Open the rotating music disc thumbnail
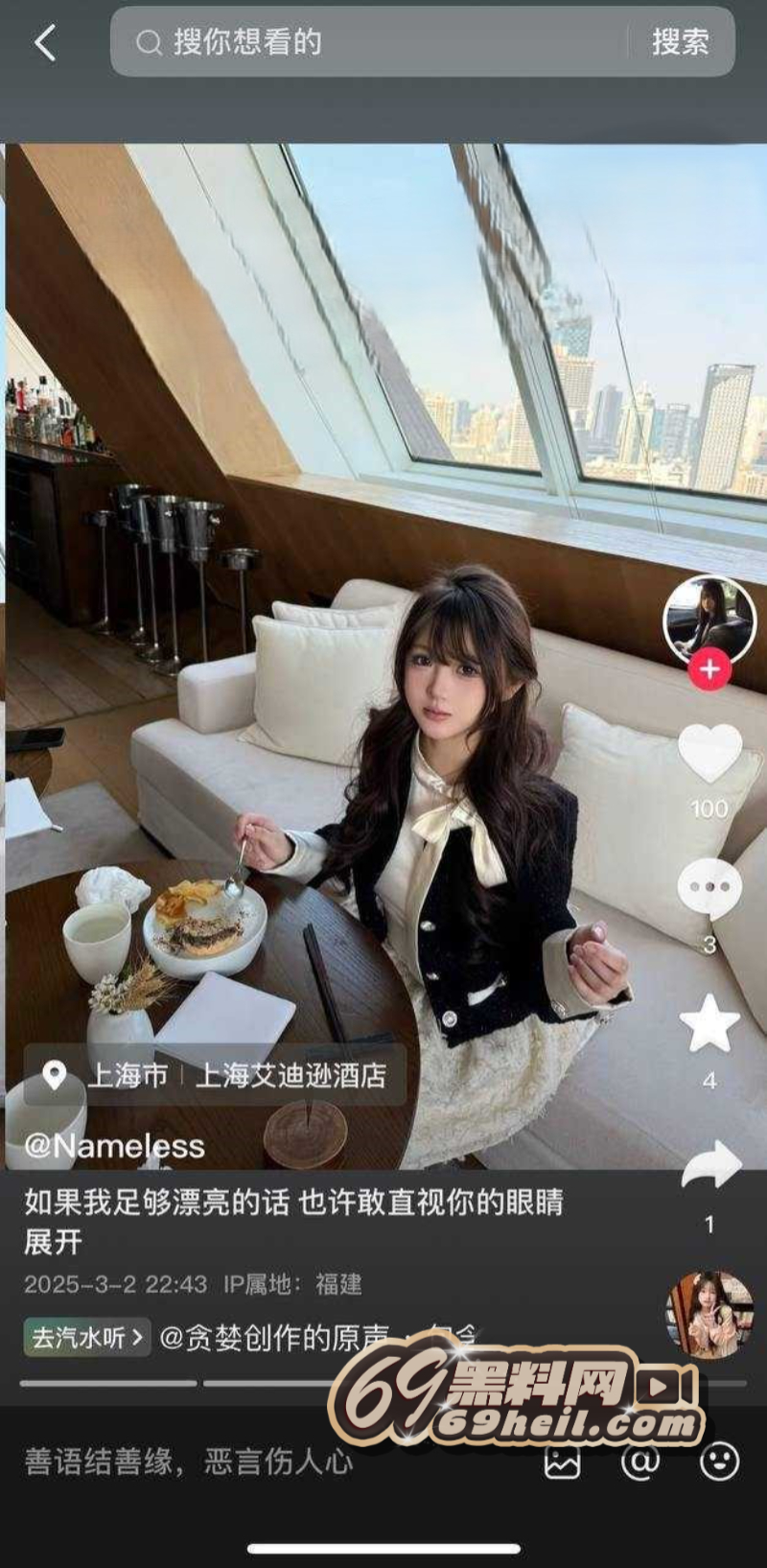Image resolution: width=767 pixels, height=1568 pixels. point(709,1315)
